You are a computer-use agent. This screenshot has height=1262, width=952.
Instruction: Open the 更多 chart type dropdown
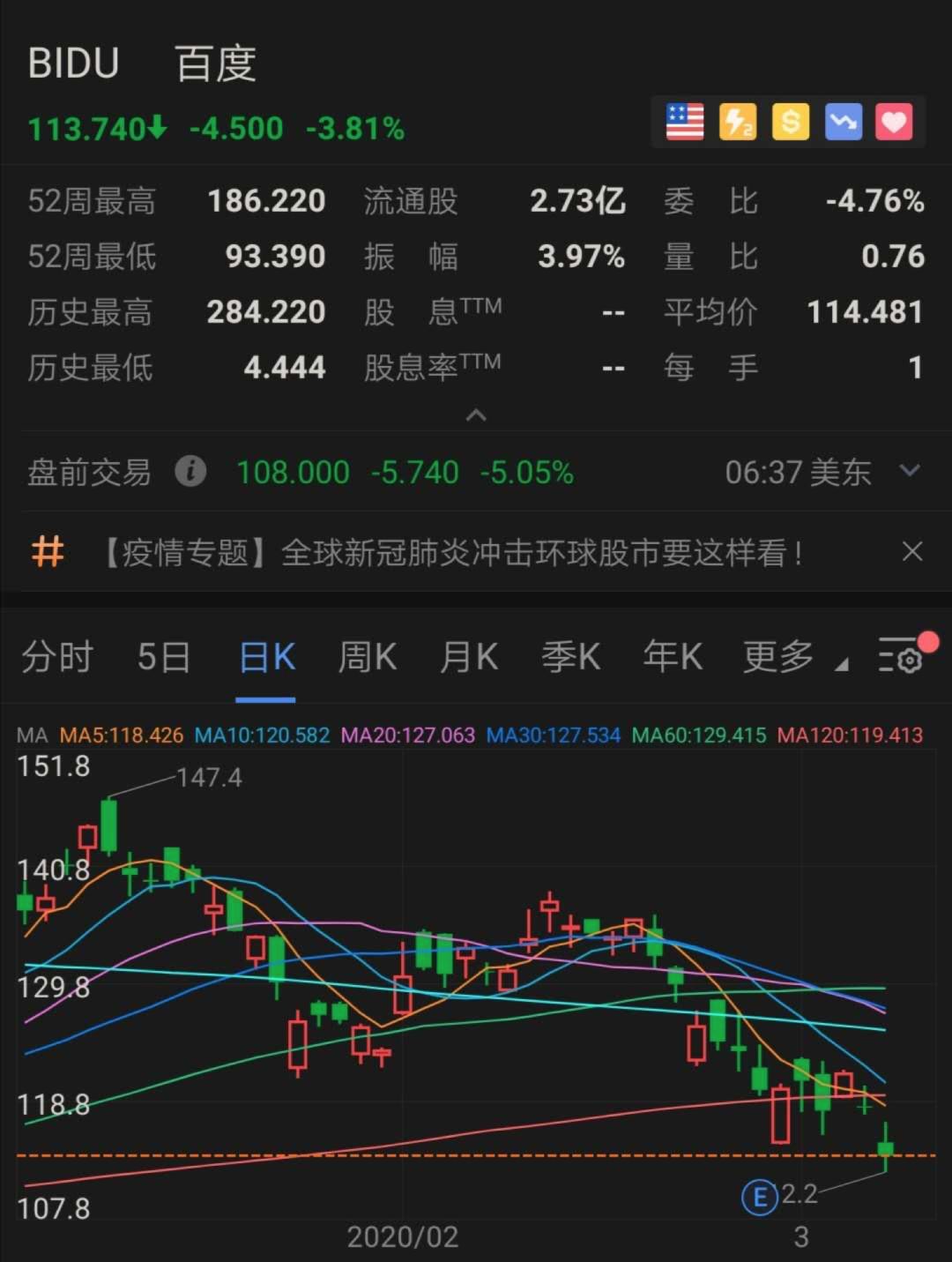pyautogui.click(x=779, y=658)
